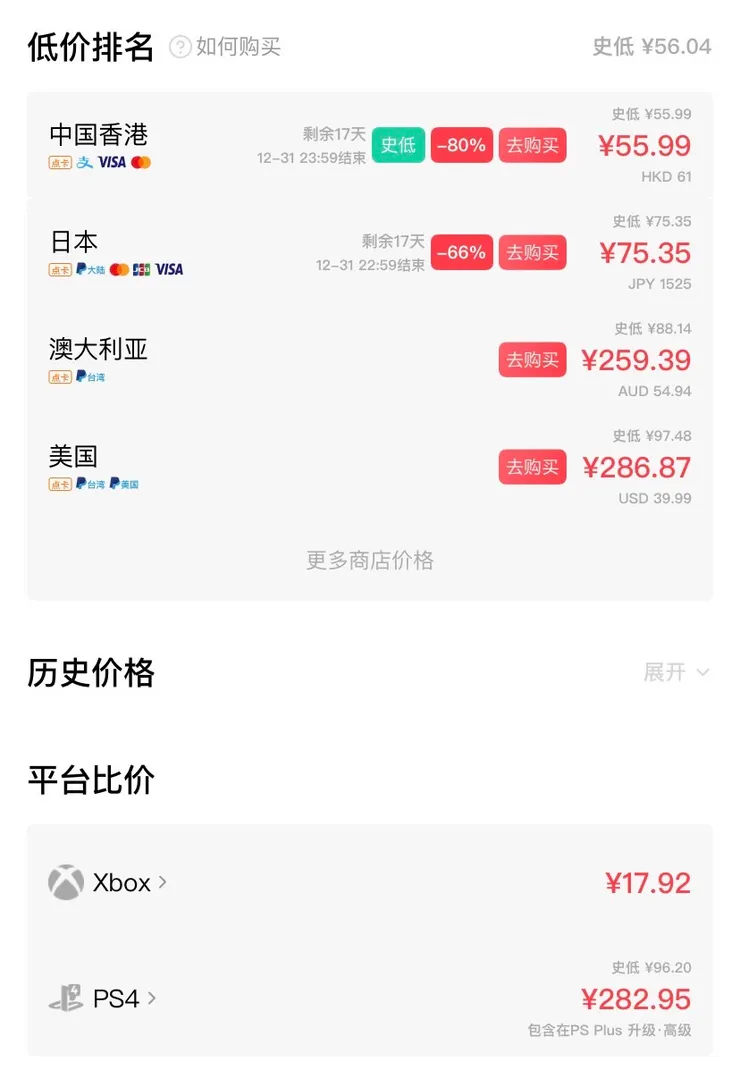Click the green 史低 badge

tap(398, 145)
